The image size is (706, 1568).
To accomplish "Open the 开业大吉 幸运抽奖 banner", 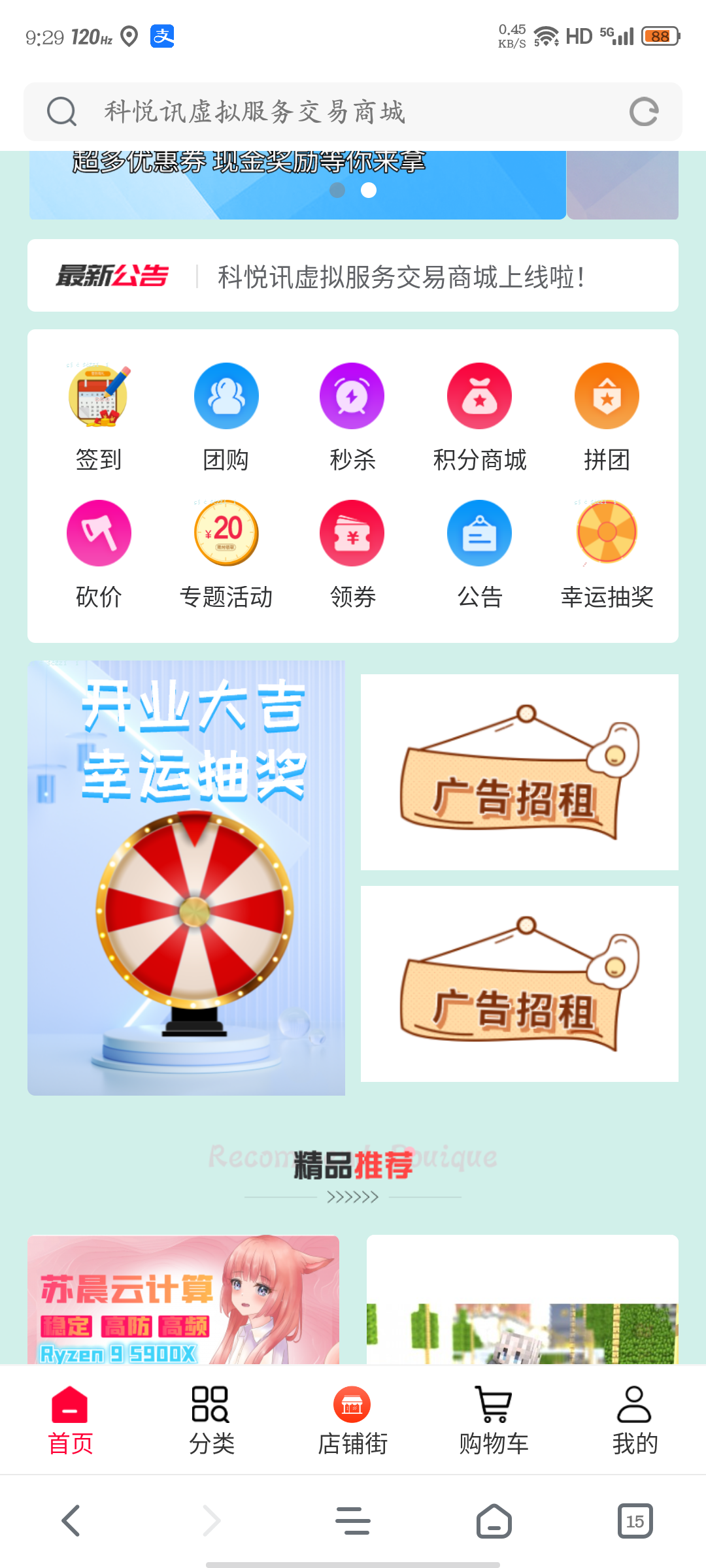I will [186, 877].
